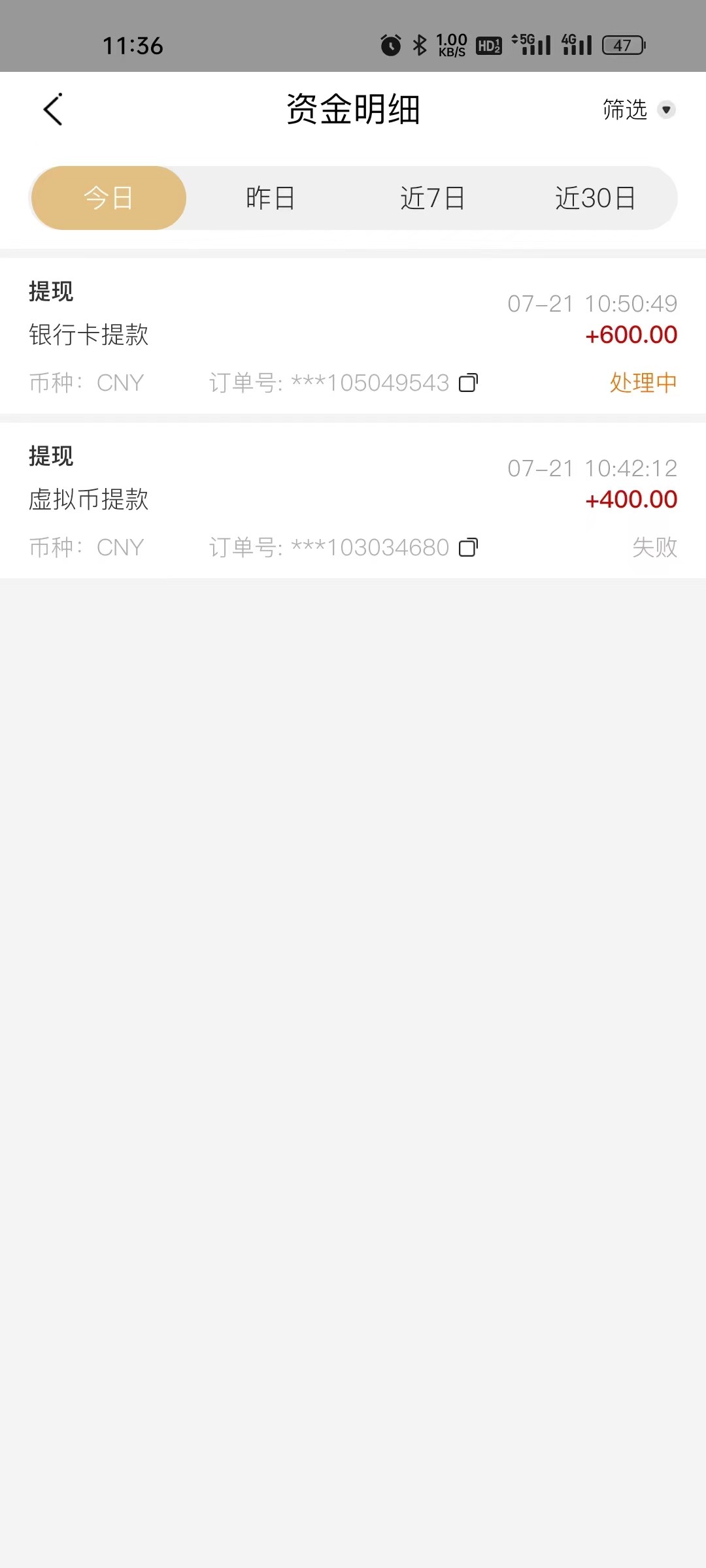The width and height of the screenshot is (706, 1568).
Task: Select the 今日 tab
Action: coord(109,198)
